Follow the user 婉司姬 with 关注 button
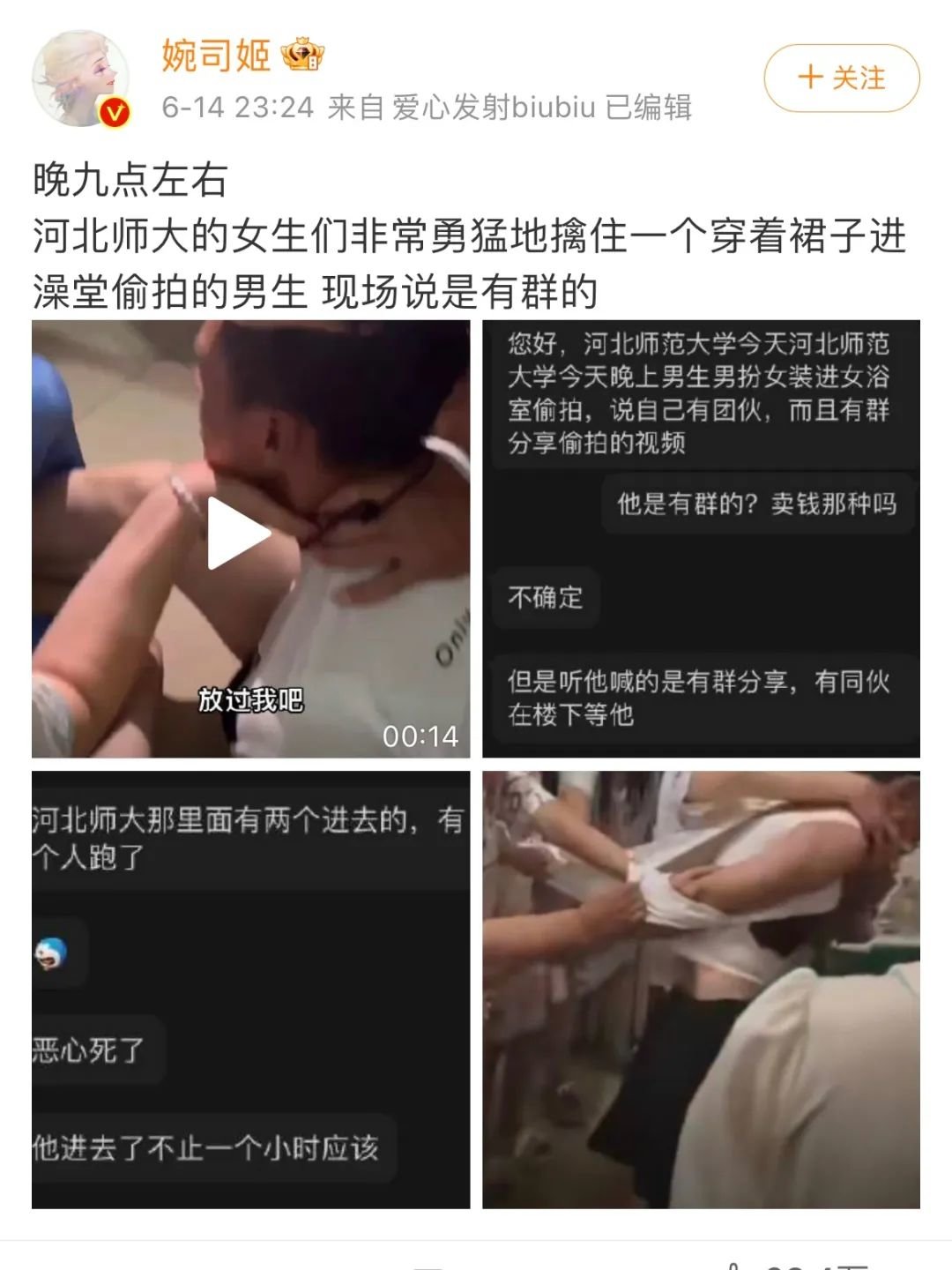 (x=841, y=78)
